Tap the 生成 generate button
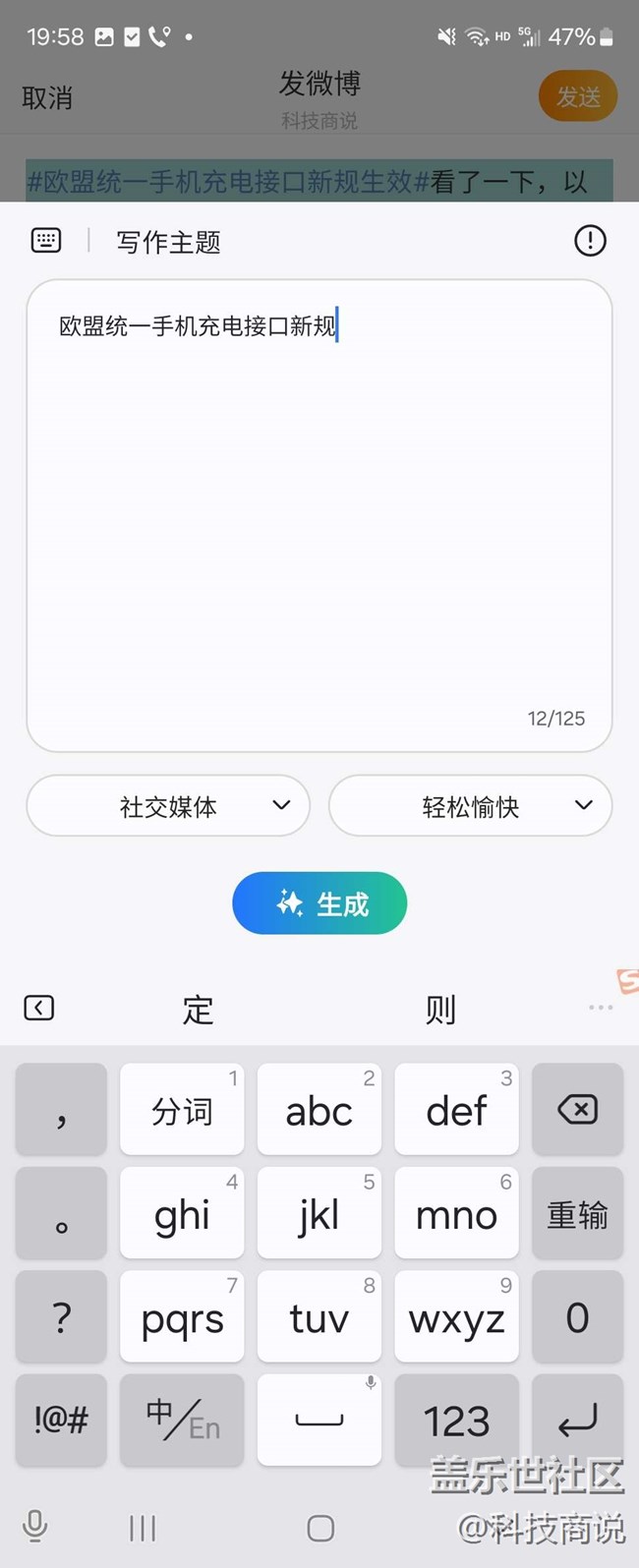The height and width of the screenshot is (1568, 639). (319, 902)
